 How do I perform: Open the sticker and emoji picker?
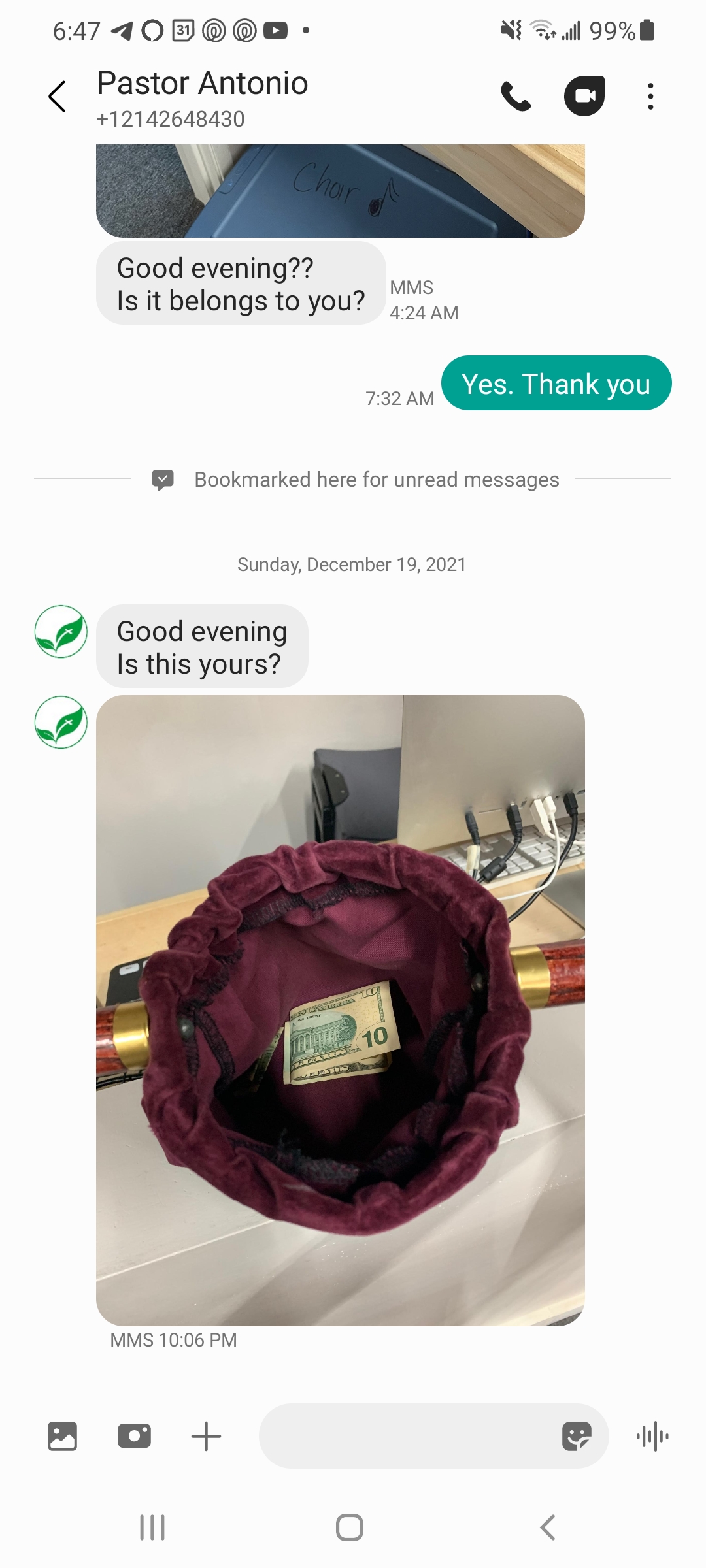tap(577, 1436)
